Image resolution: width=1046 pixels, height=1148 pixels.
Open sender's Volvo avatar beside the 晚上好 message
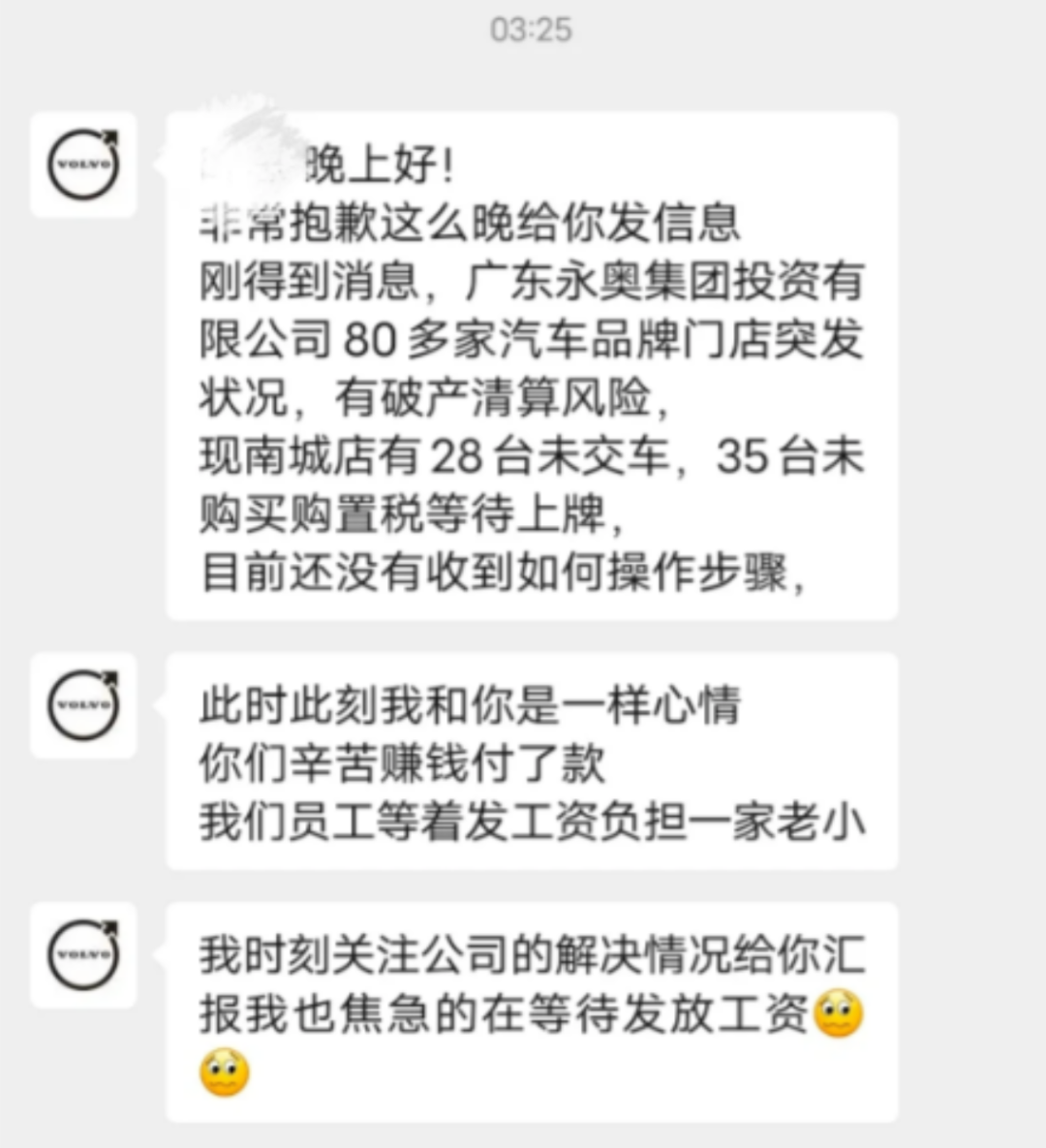83,165
